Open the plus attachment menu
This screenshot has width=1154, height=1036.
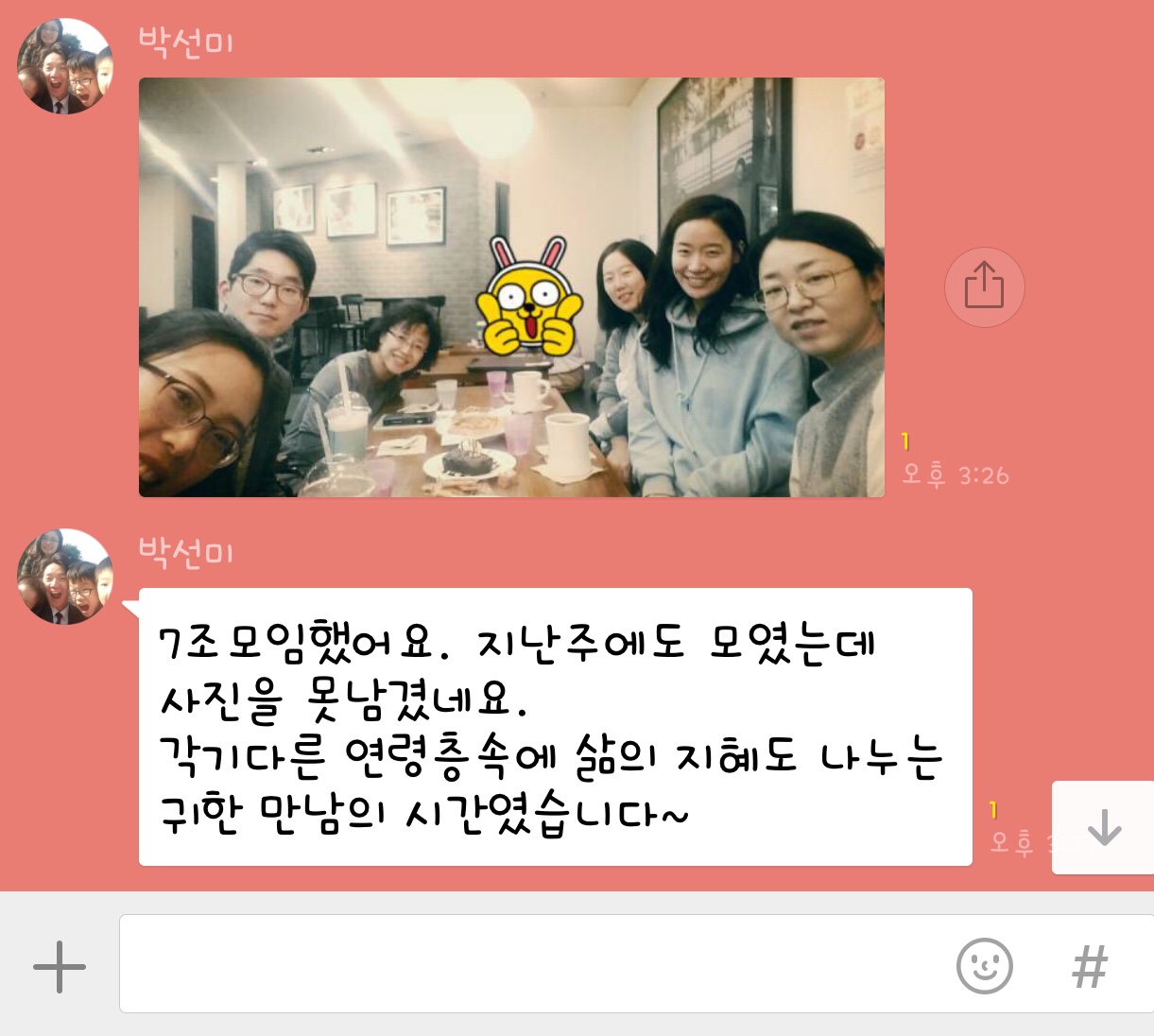tap(60, 966)
